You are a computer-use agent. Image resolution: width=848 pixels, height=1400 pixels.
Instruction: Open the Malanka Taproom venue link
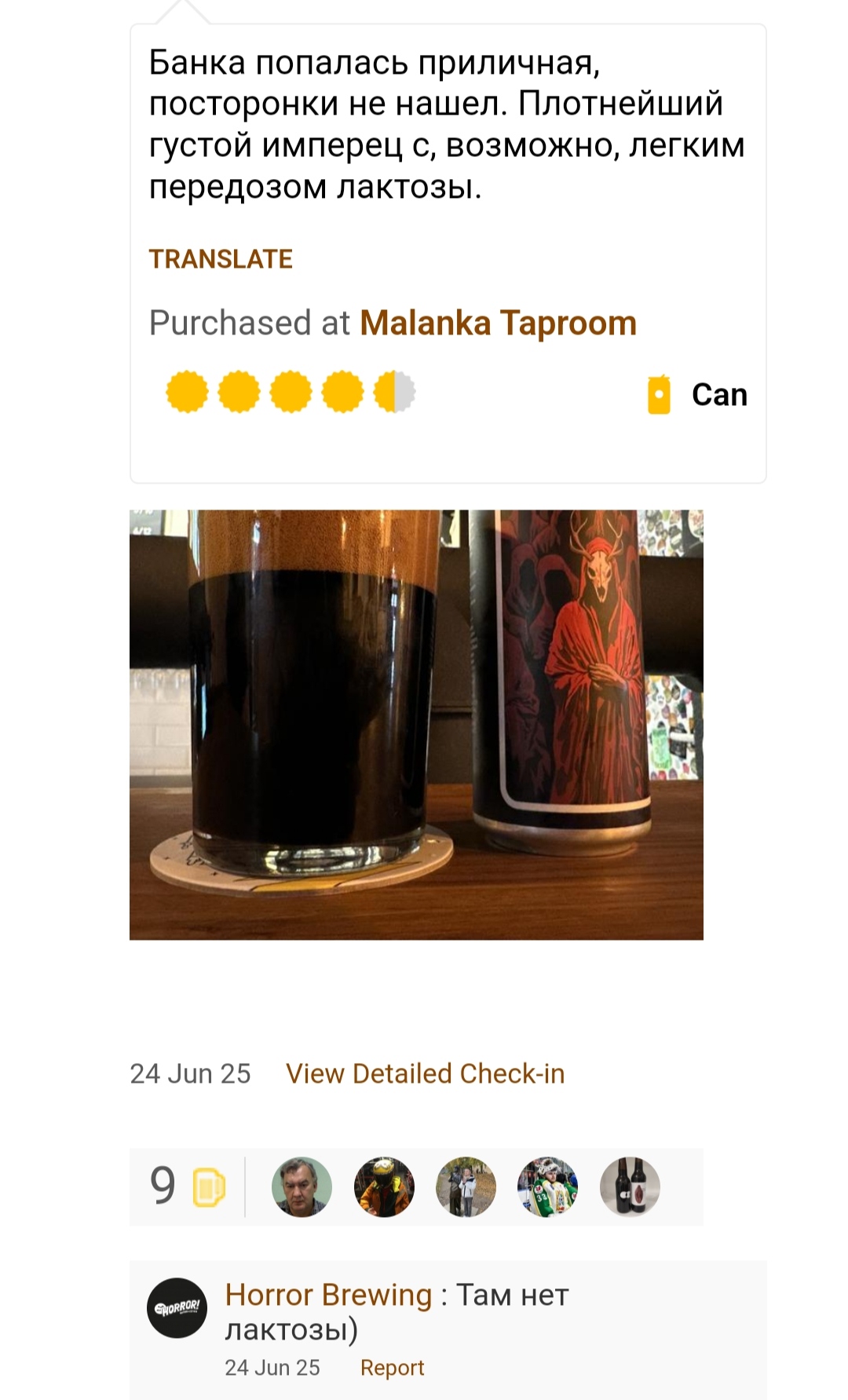[498, 323]
